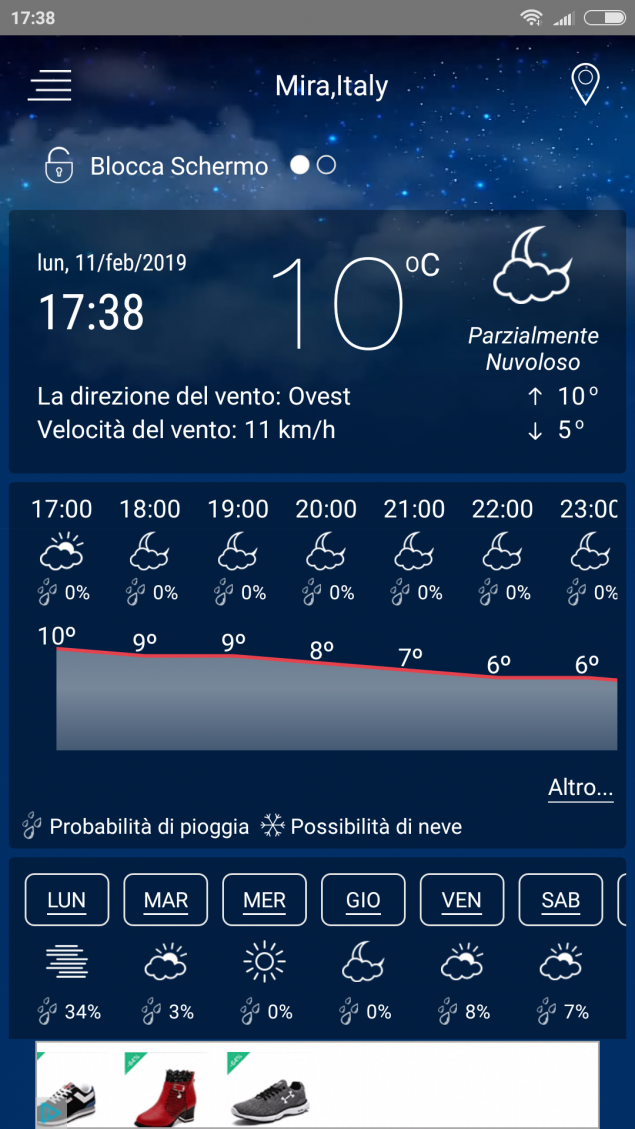Switch to the SAB forecast day

tap(561, 899)
